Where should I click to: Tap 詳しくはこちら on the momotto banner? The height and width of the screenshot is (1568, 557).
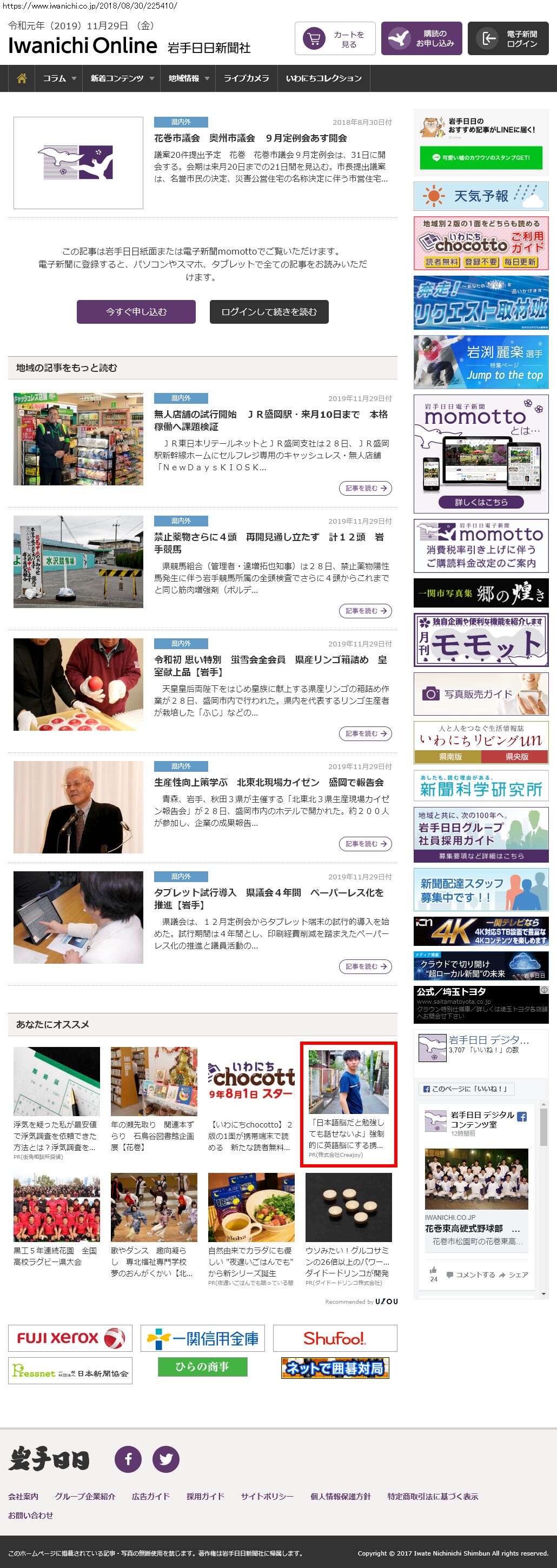[x=481, y=502]
